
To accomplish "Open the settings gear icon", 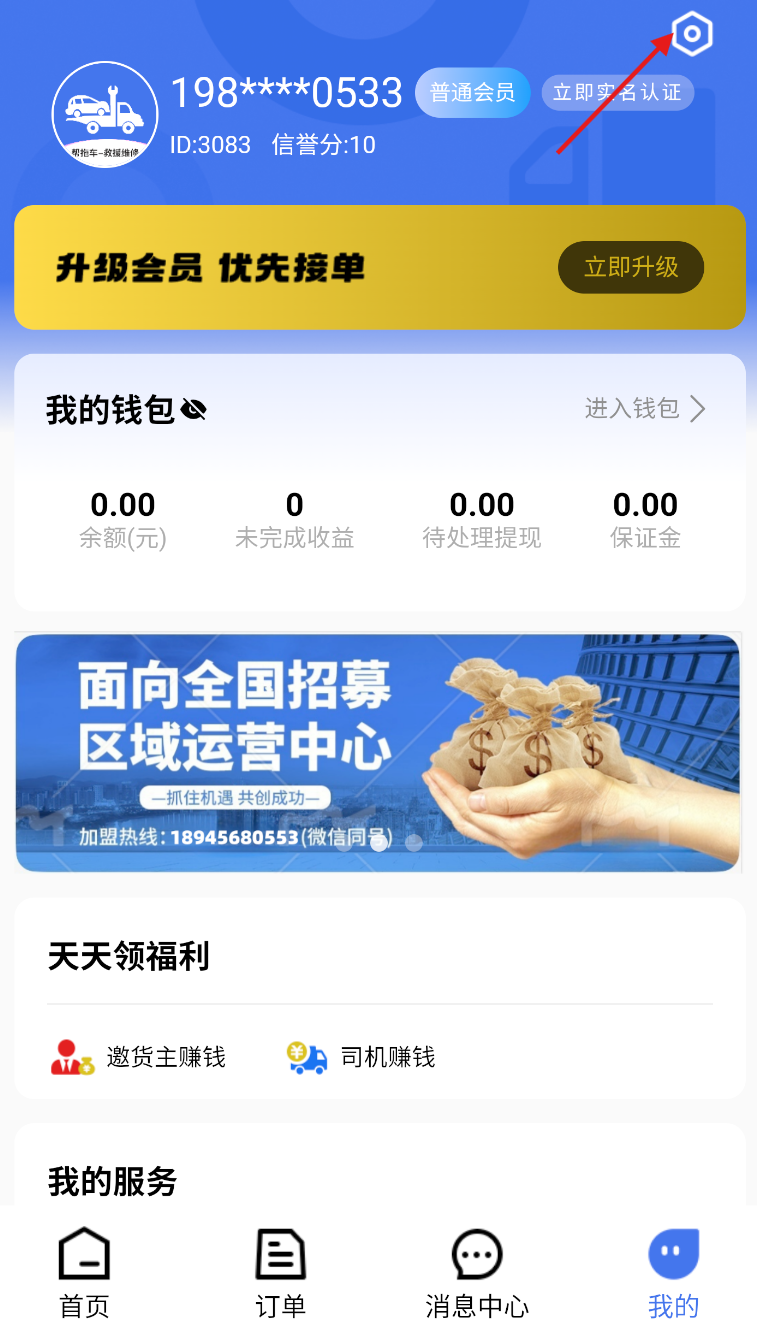I will 692,35.
